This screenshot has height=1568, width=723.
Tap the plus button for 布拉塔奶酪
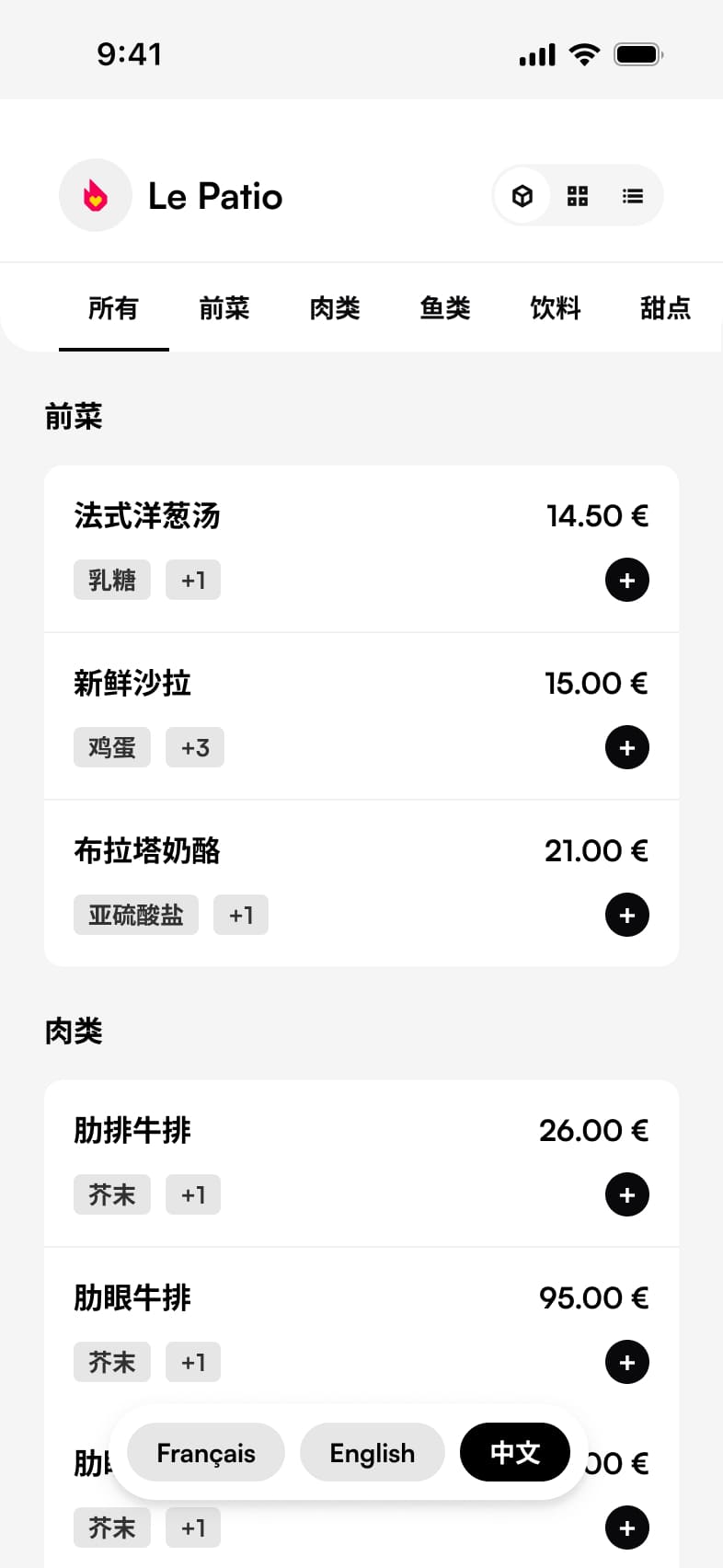point(627,916)
